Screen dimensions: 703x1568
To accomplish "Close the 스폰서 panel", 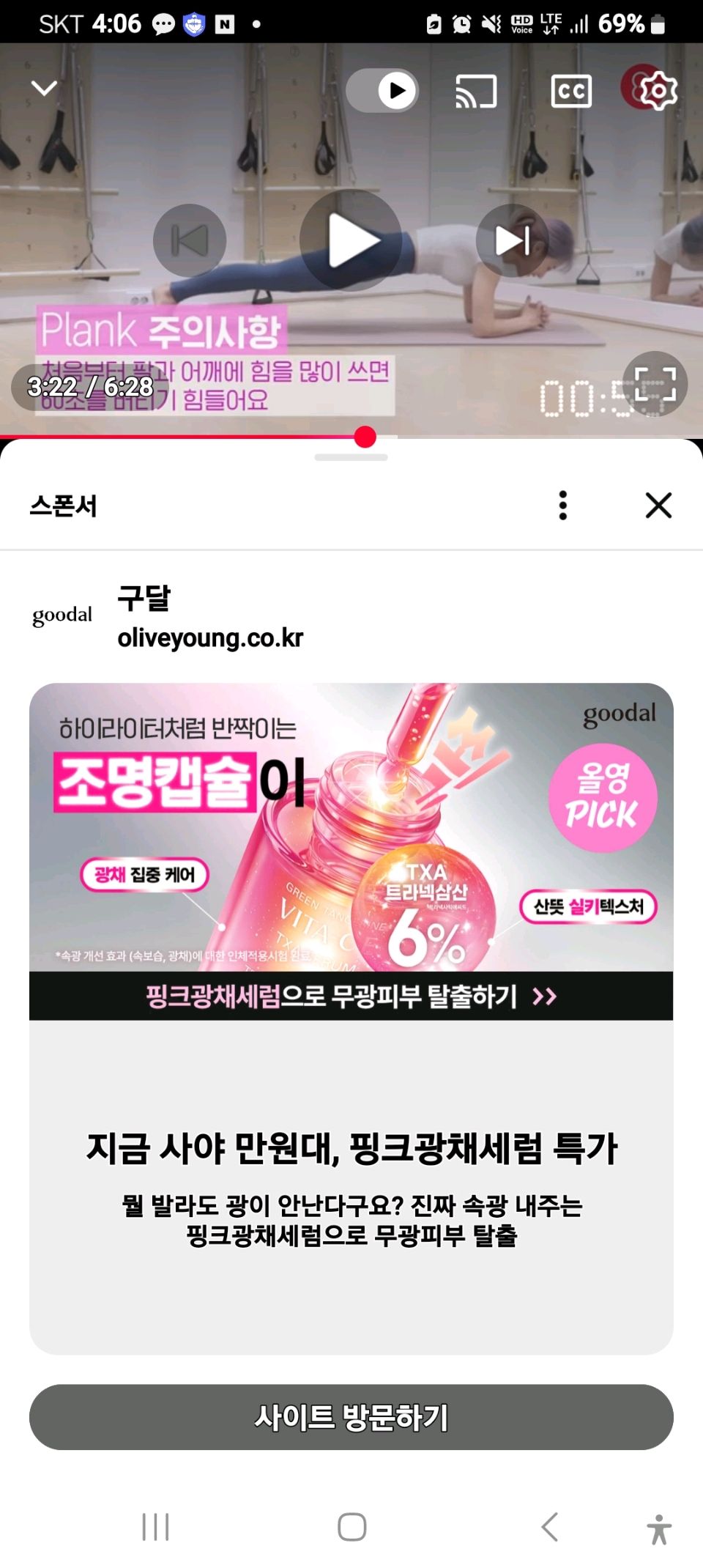I will click(658, 506).
